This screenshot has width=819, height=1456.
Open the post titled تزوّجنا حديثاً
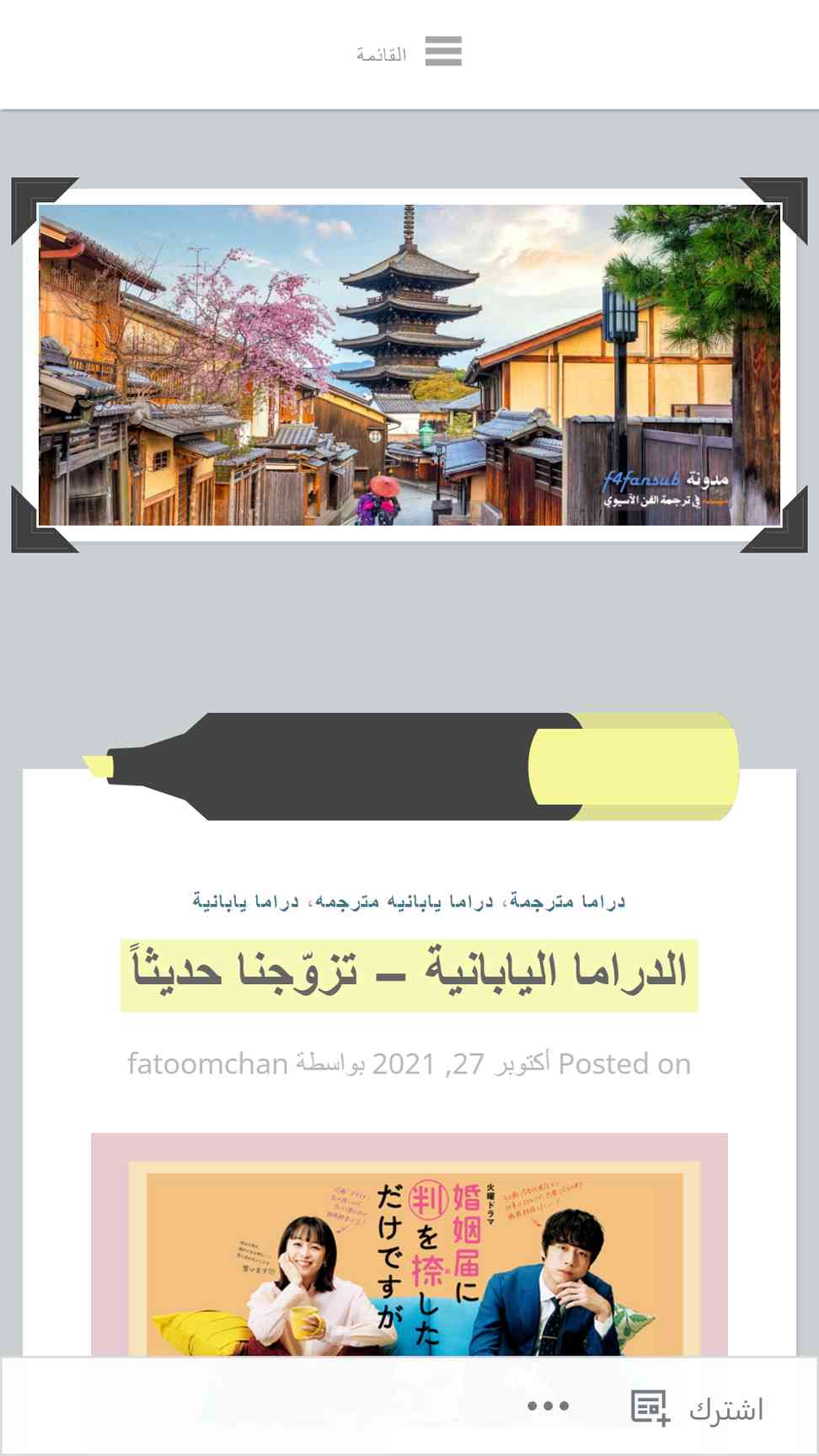point(409,975)
